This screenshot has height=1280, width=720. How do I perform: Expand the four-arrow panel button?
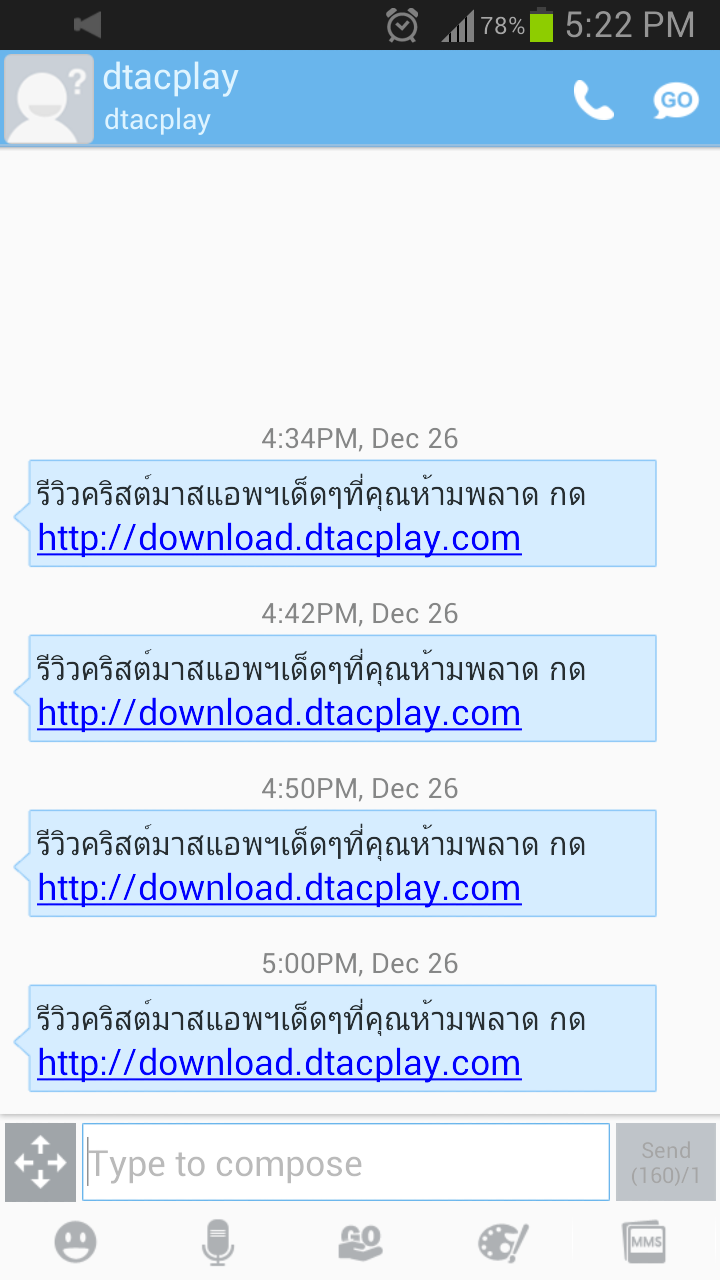click(x=40, y=1162)
